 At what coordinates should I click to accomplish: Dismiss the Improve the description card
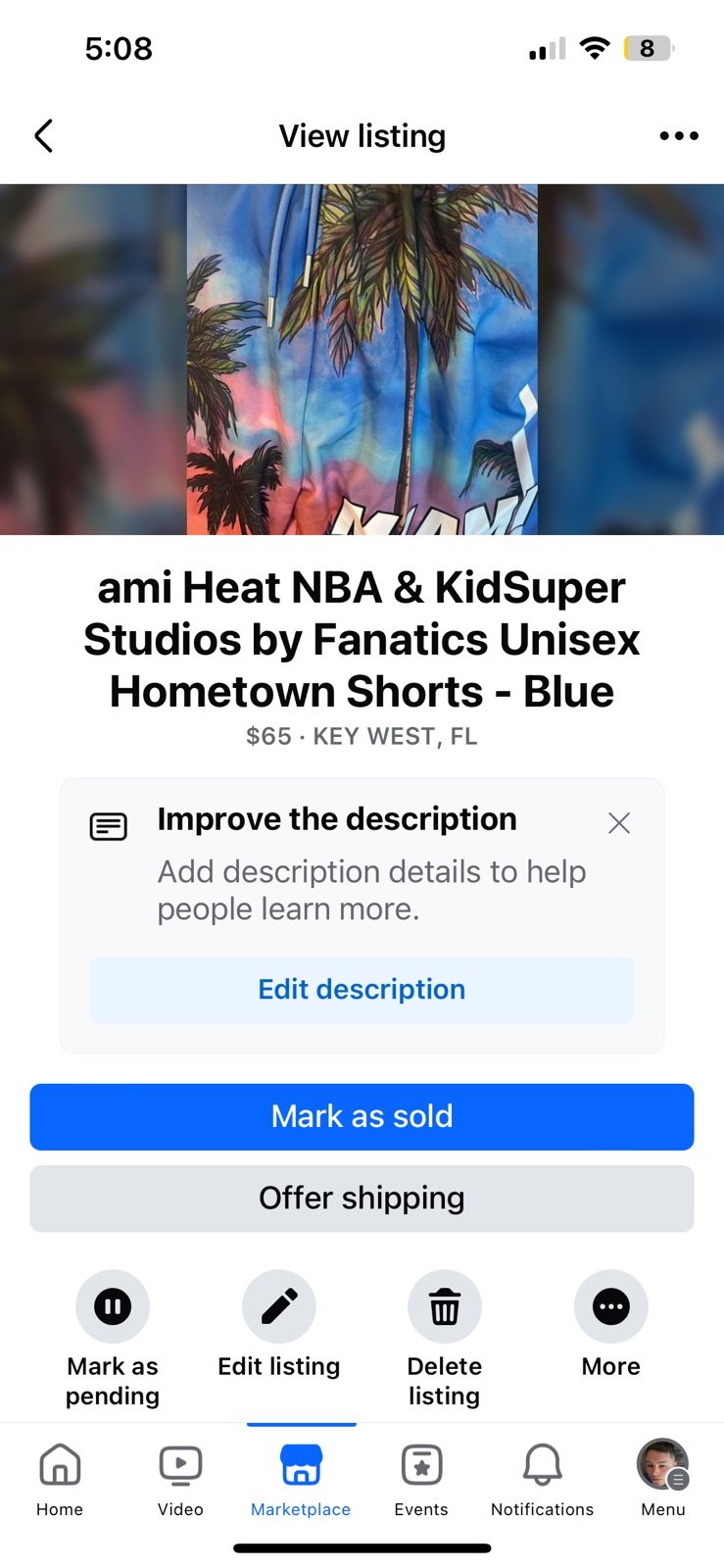point(618,823)
